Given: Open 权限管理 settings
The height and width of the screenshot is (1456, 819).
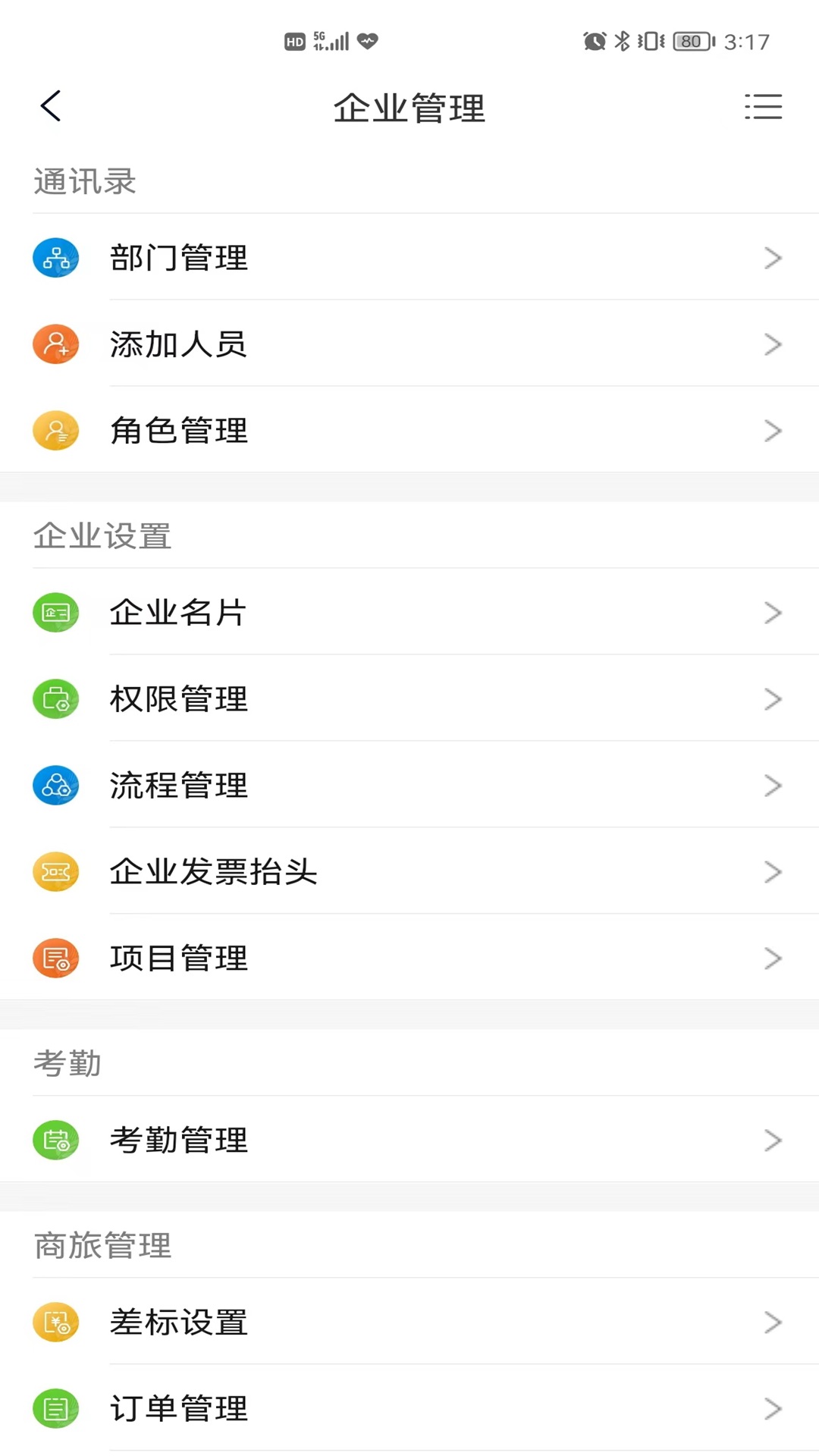Looking at the screenshot, I should click(409, 698).
